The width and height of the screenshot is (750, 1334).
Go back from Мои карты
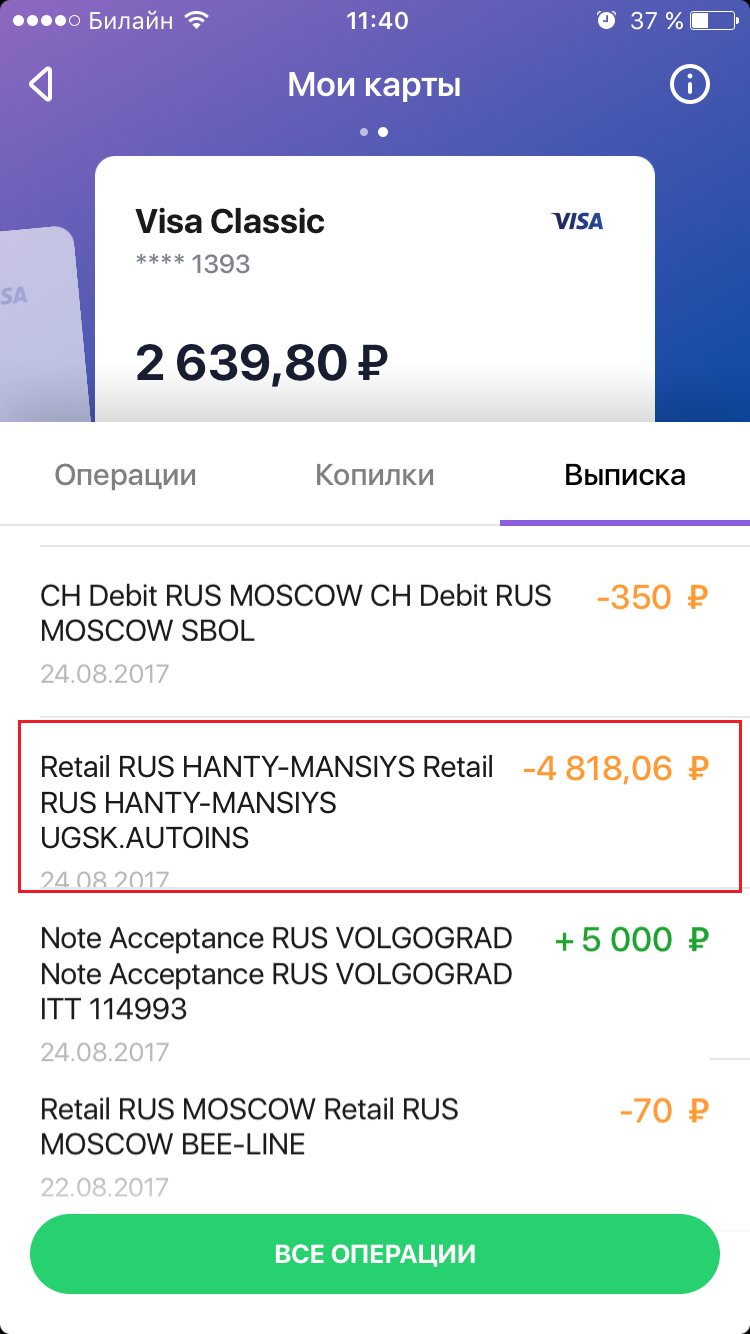(41, 85)
